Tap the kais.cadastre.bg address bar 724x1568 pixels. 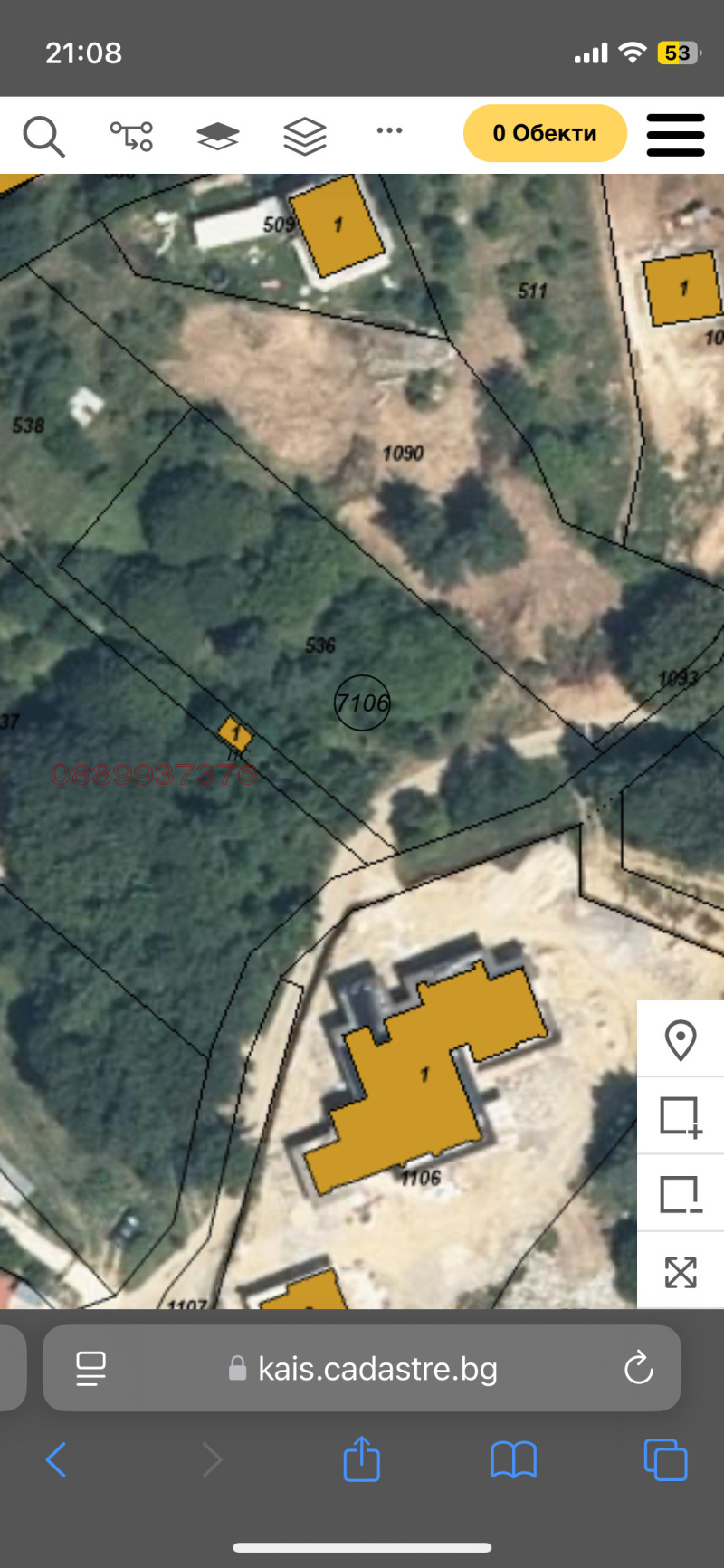pos(377,1369)
